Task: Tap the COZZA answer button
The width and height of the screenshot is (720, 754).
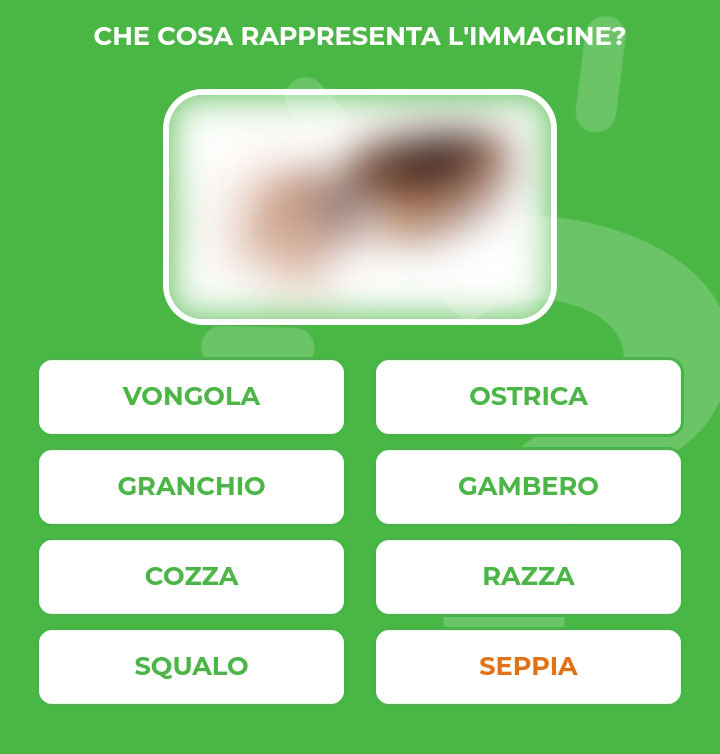Action: pos(191,577)
